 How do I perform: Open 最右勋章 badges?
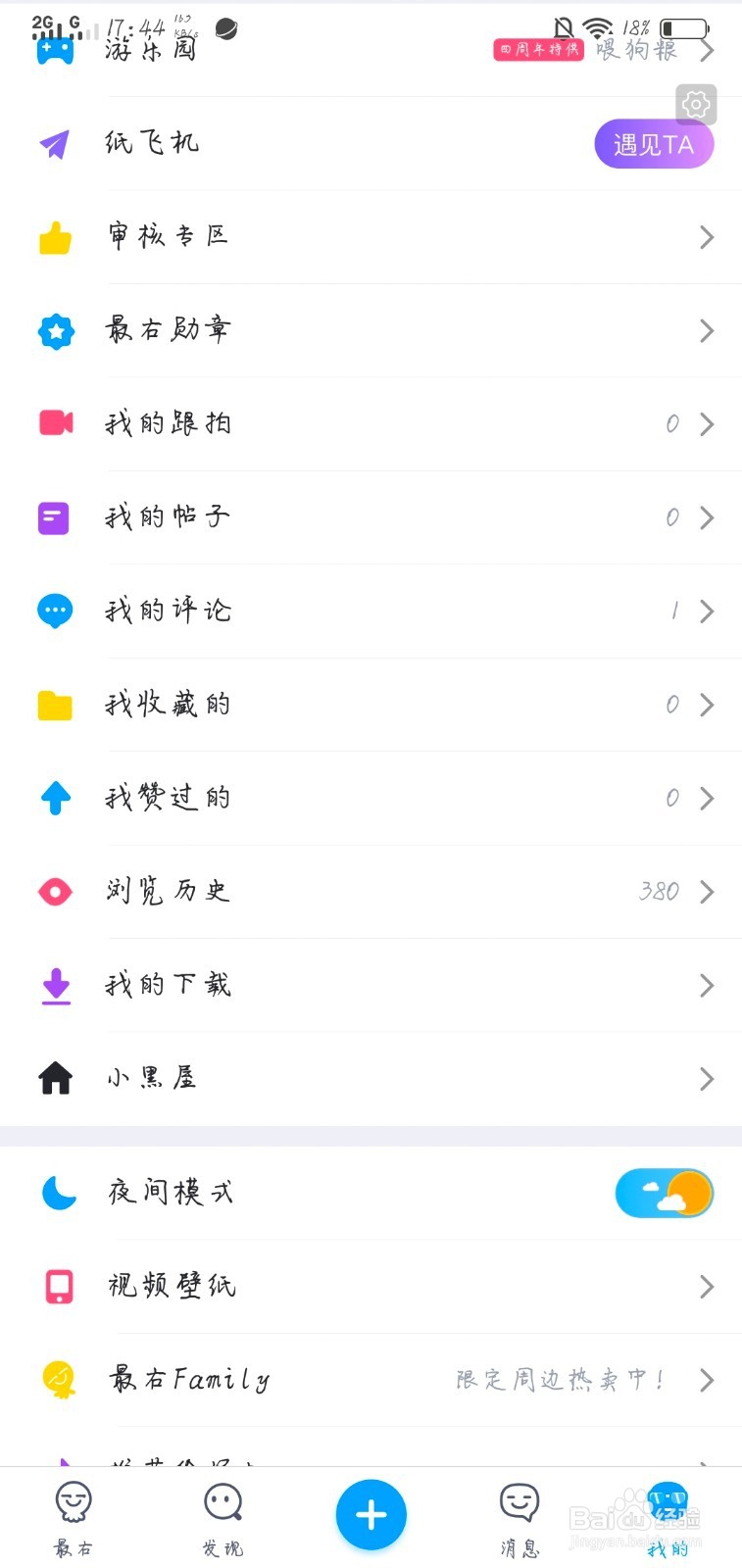tap(371, 330)
